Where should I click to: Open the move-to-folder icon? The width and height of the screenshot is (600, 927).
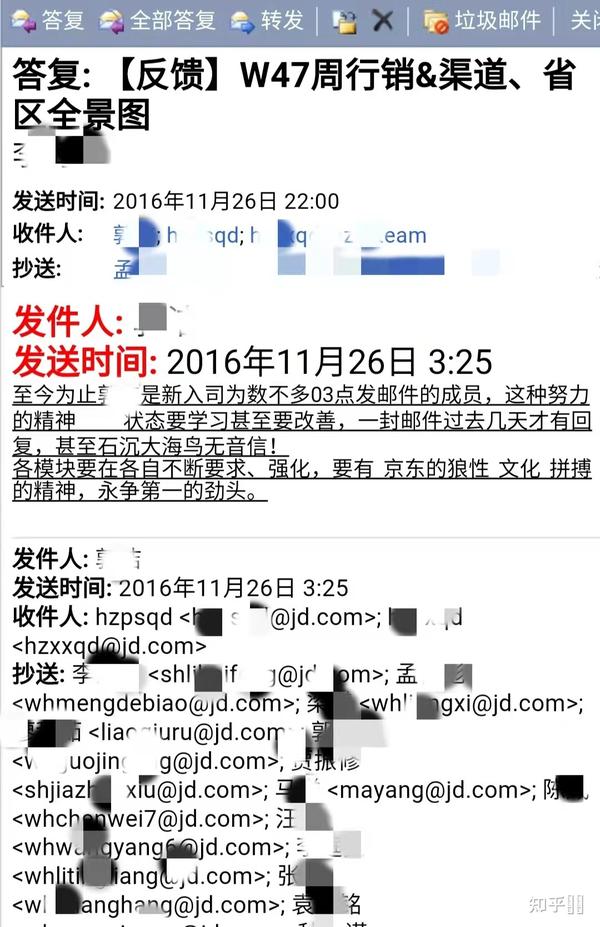click(343, 20)
